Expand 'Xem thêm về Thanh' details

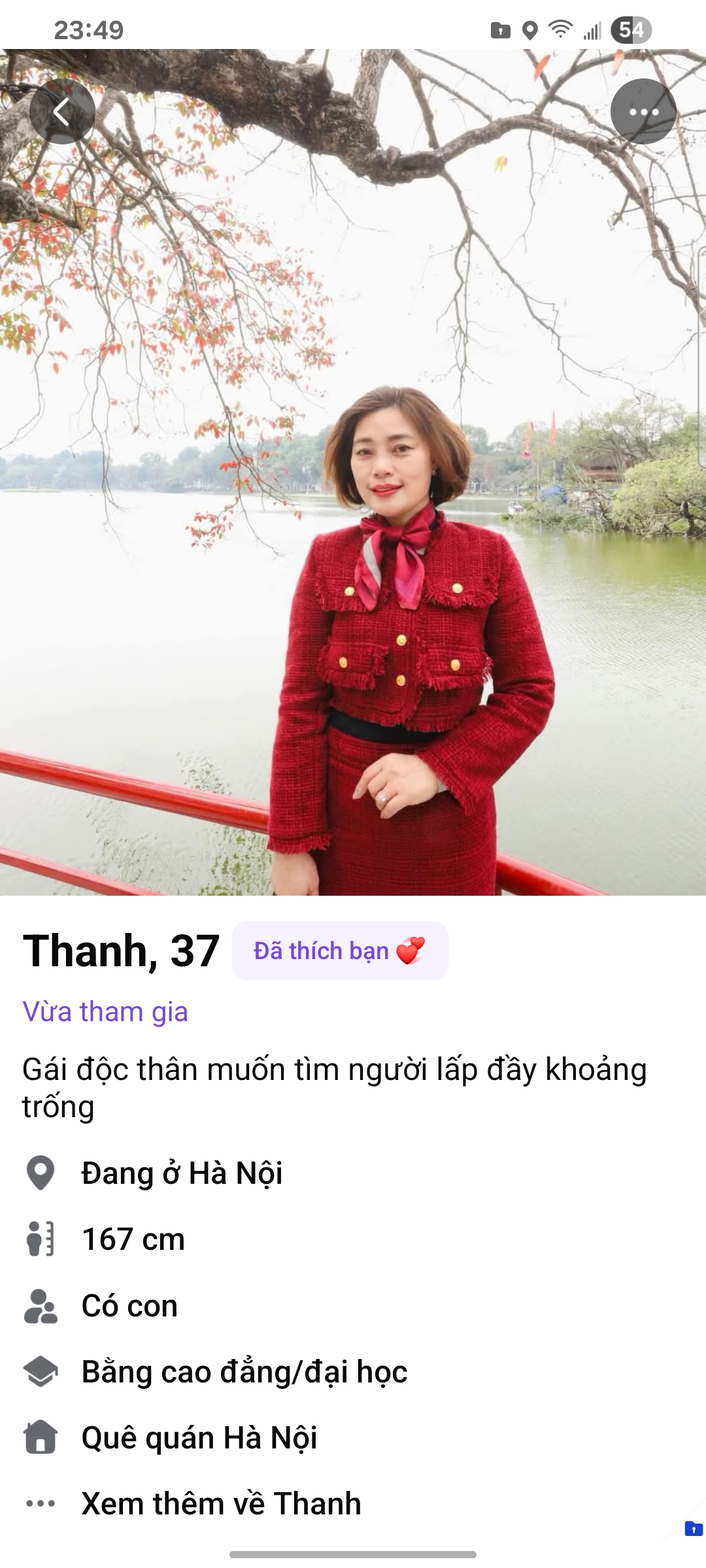point(221,1503)
